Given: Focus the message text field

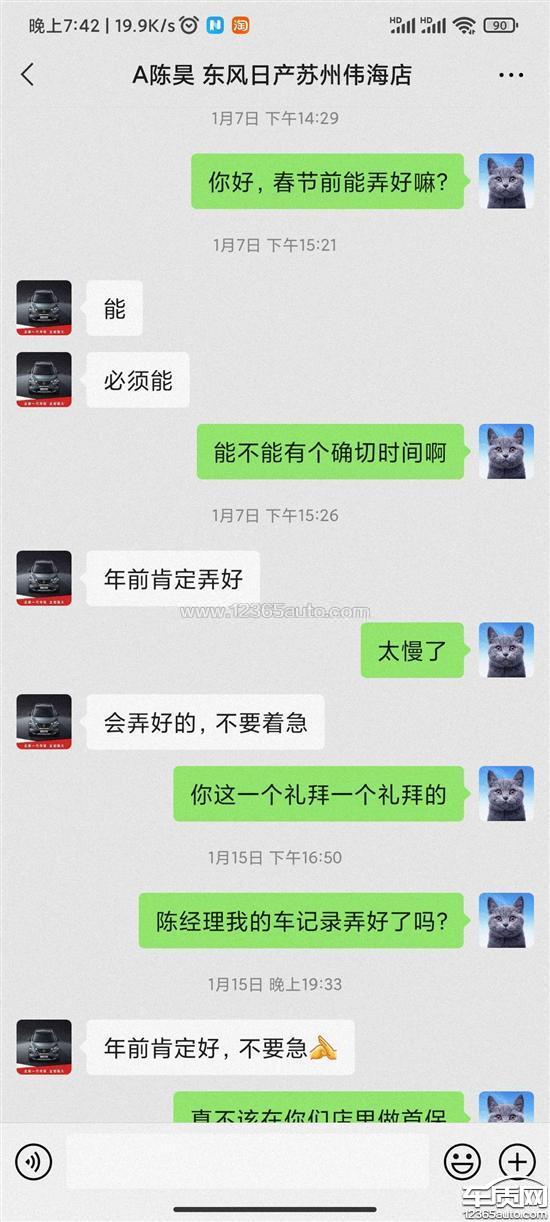Looking at the screenshot, I should 247,1161.
